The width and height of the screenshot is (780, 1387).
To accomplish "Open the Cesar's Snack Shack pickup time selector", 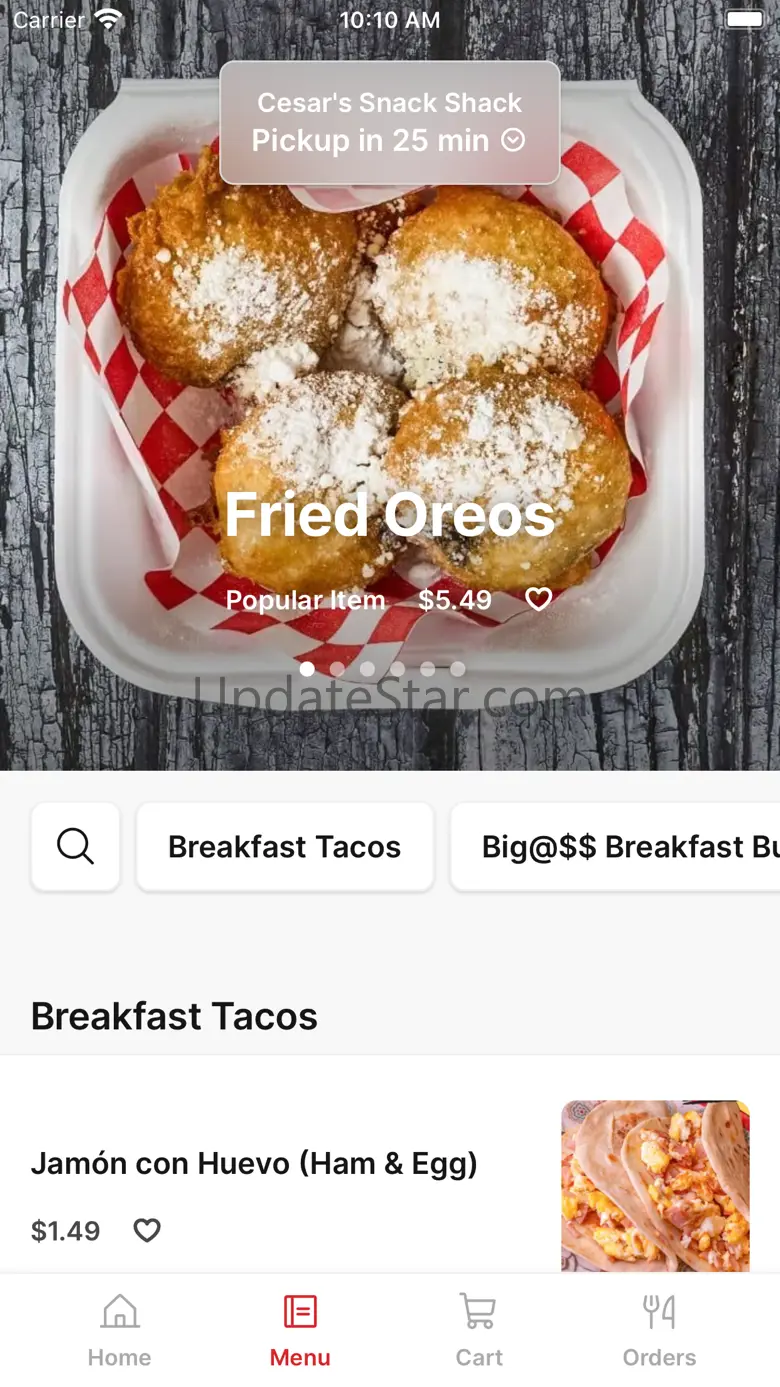I will (x=389, y=123).
